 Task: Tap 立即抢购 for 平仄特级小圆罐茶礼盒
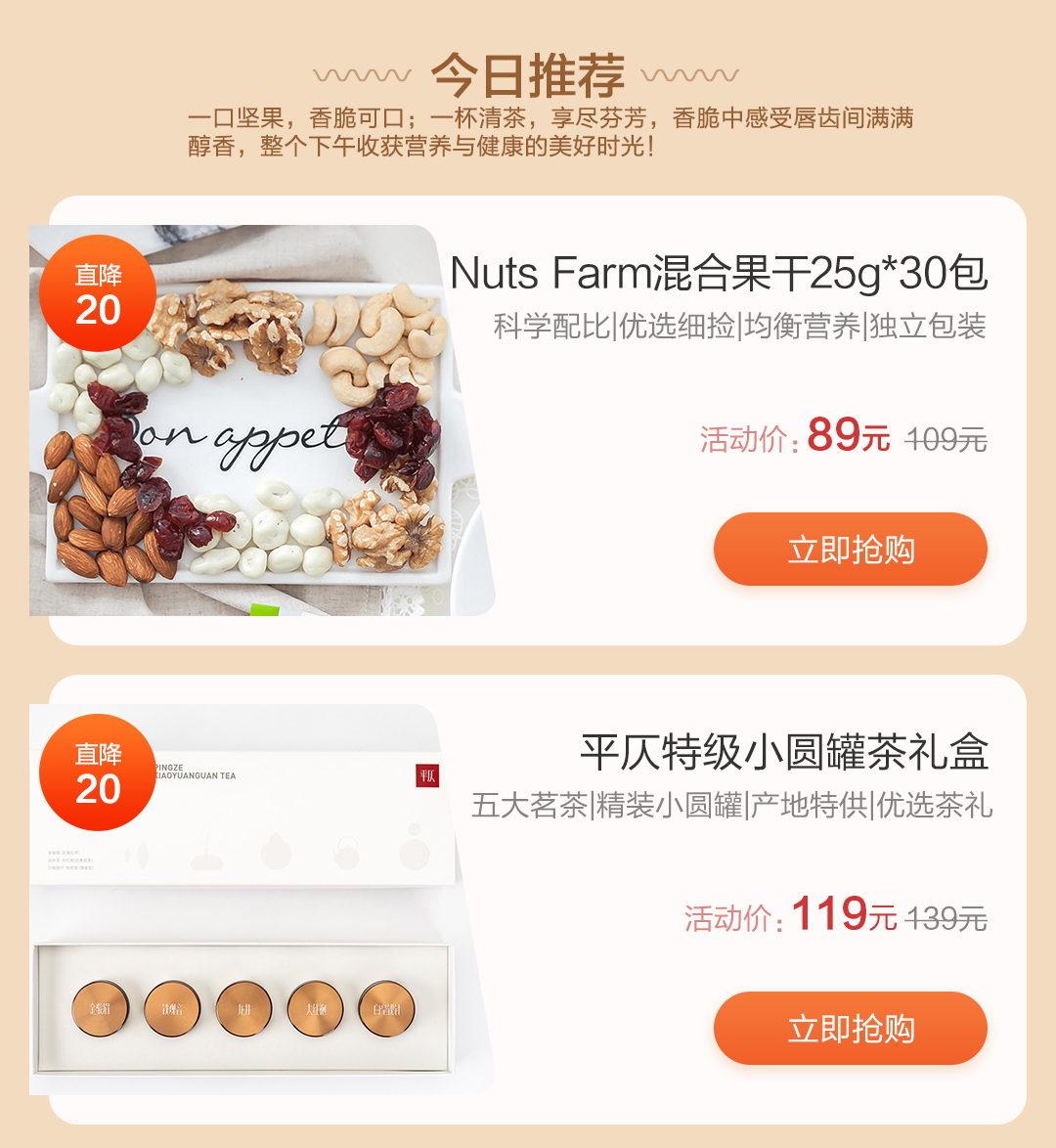850,1029
